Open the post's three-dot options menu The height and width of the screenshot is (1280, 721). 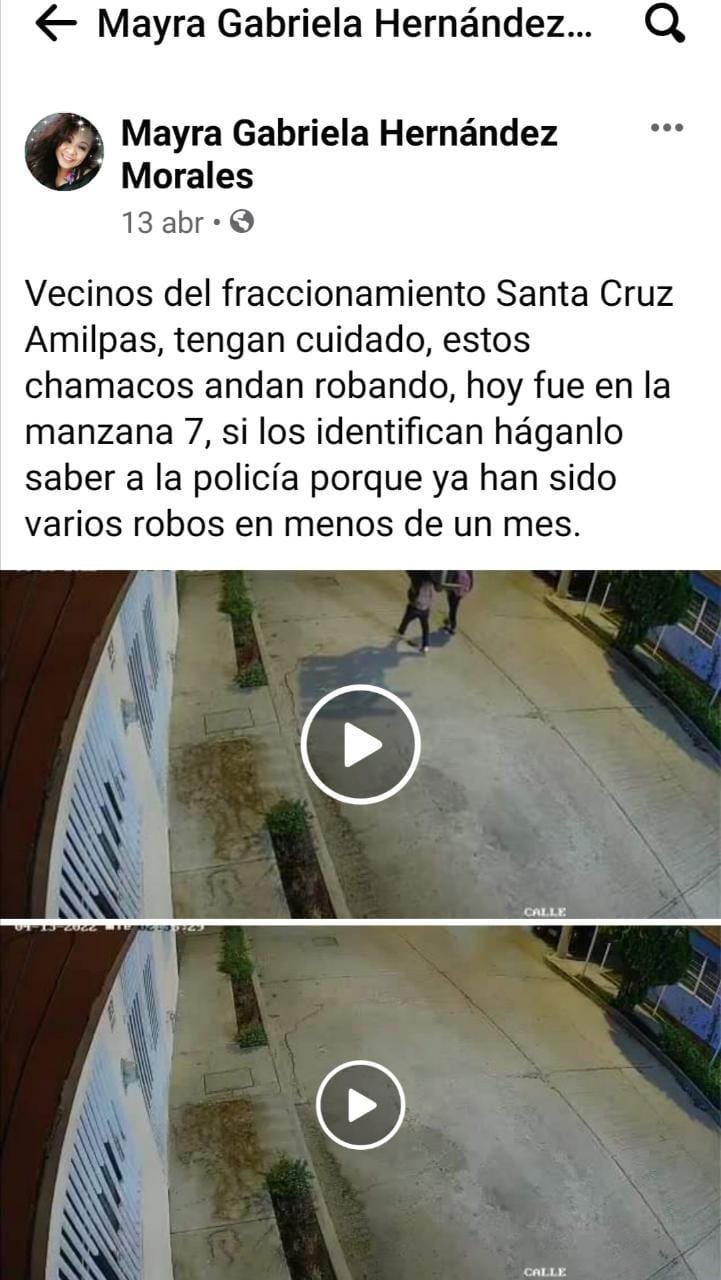(x=666, y=128)
